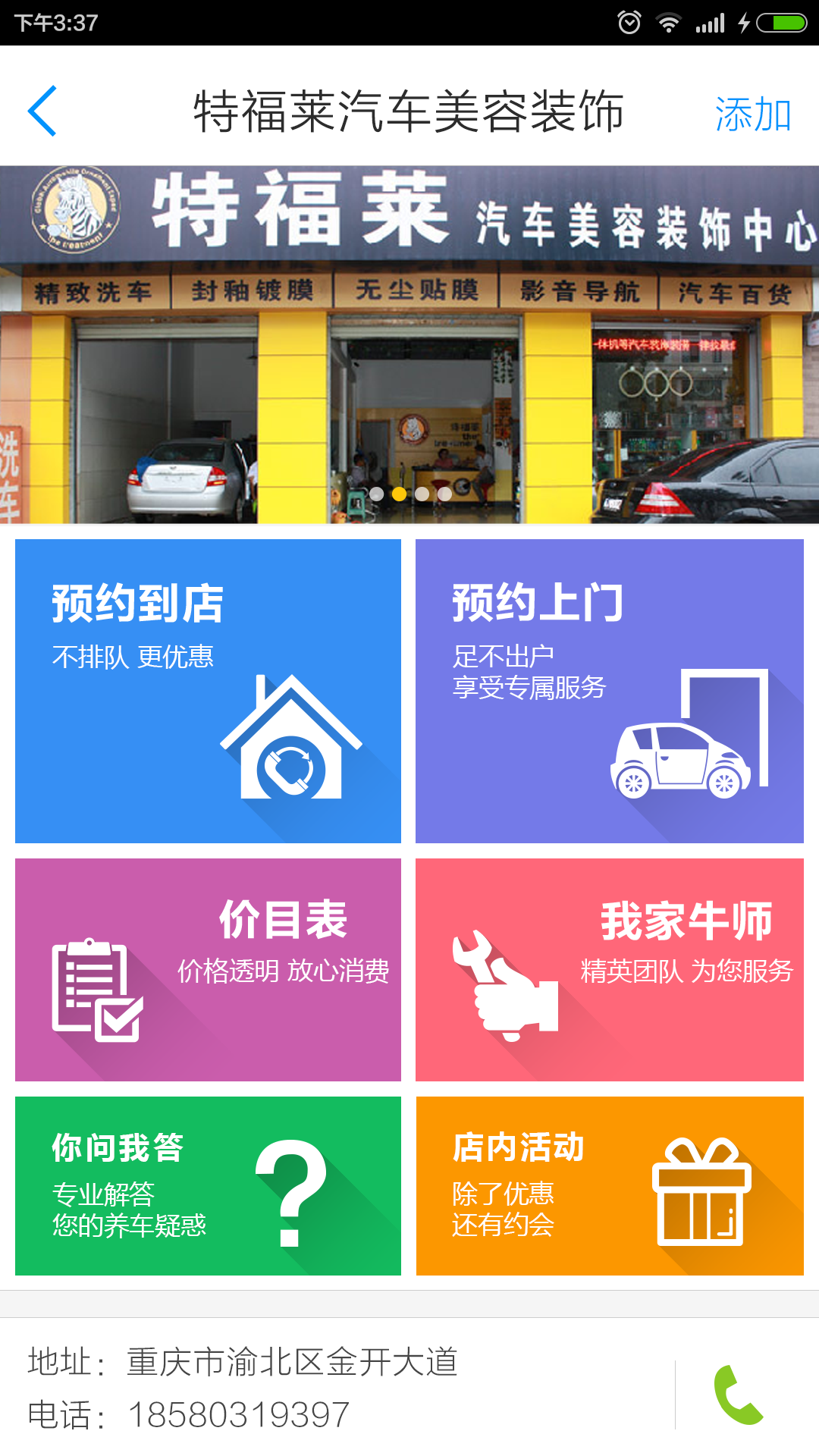The width and height of the screenshot is (819, 1456).
Task: Open the 我家牛师 technician team card
Action: [x=609, y=969]
